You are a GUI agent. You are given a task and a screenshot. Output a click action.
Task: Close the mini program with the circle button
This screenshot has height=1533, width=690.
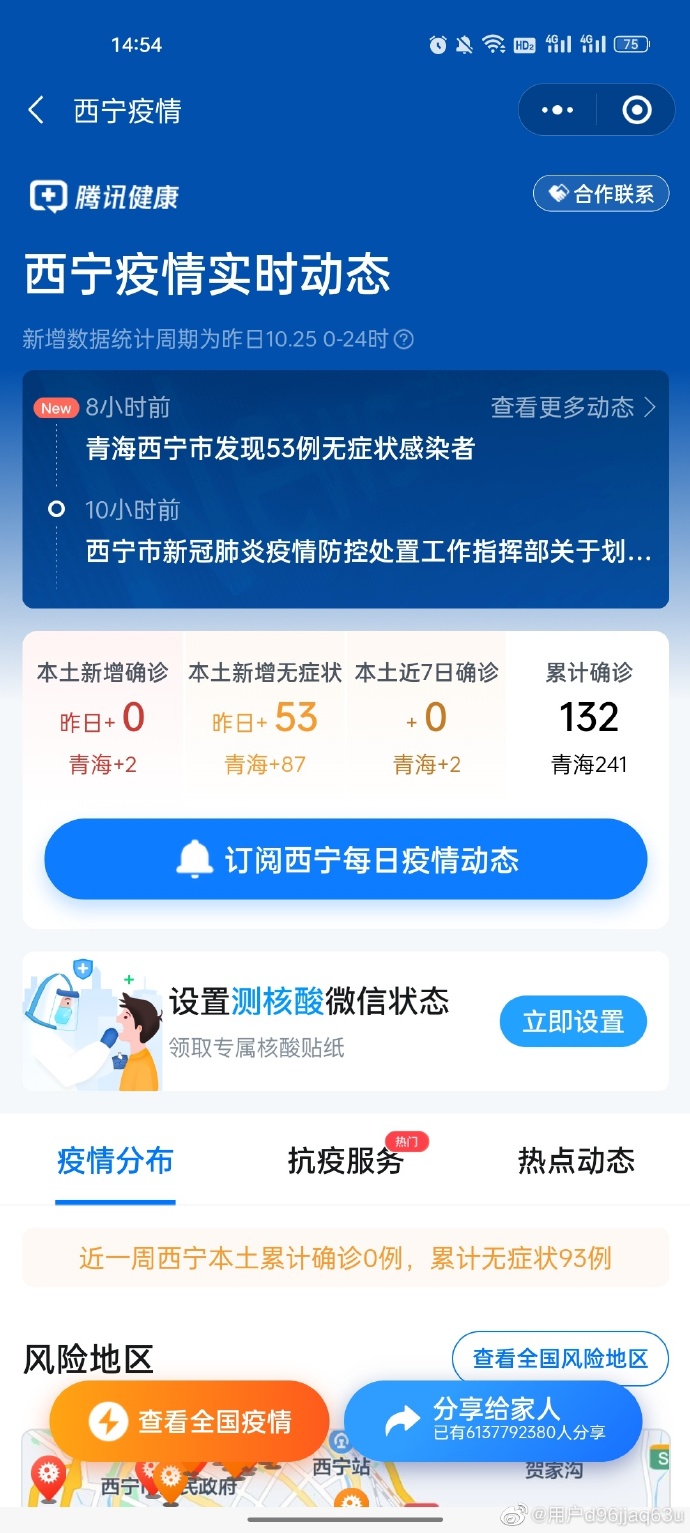tap(637, 110)
